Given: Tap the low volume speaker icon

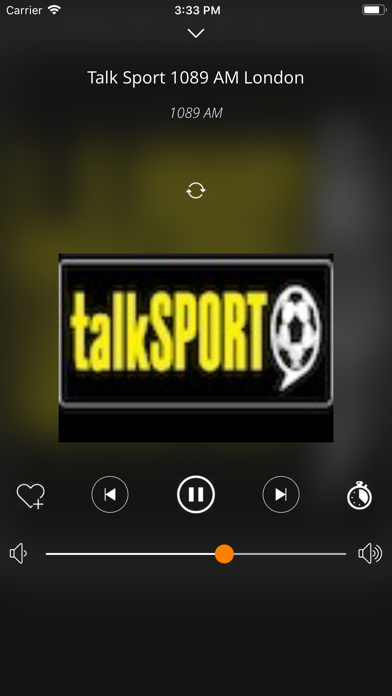Looking at the screenshot, I should click(19, 554).
